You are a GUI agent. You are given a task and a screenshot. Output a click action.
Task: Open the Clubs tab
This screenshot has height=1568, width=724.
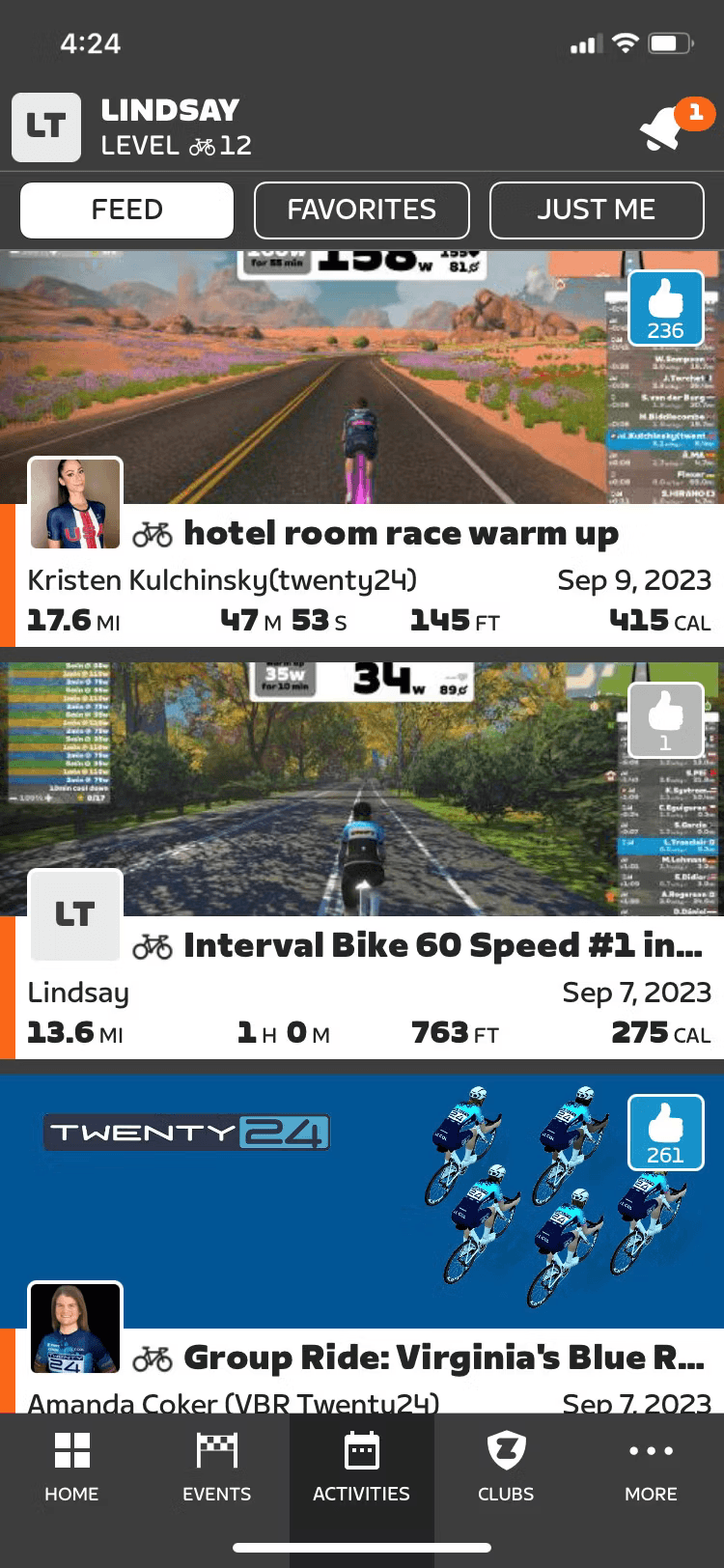point(506,1468)
